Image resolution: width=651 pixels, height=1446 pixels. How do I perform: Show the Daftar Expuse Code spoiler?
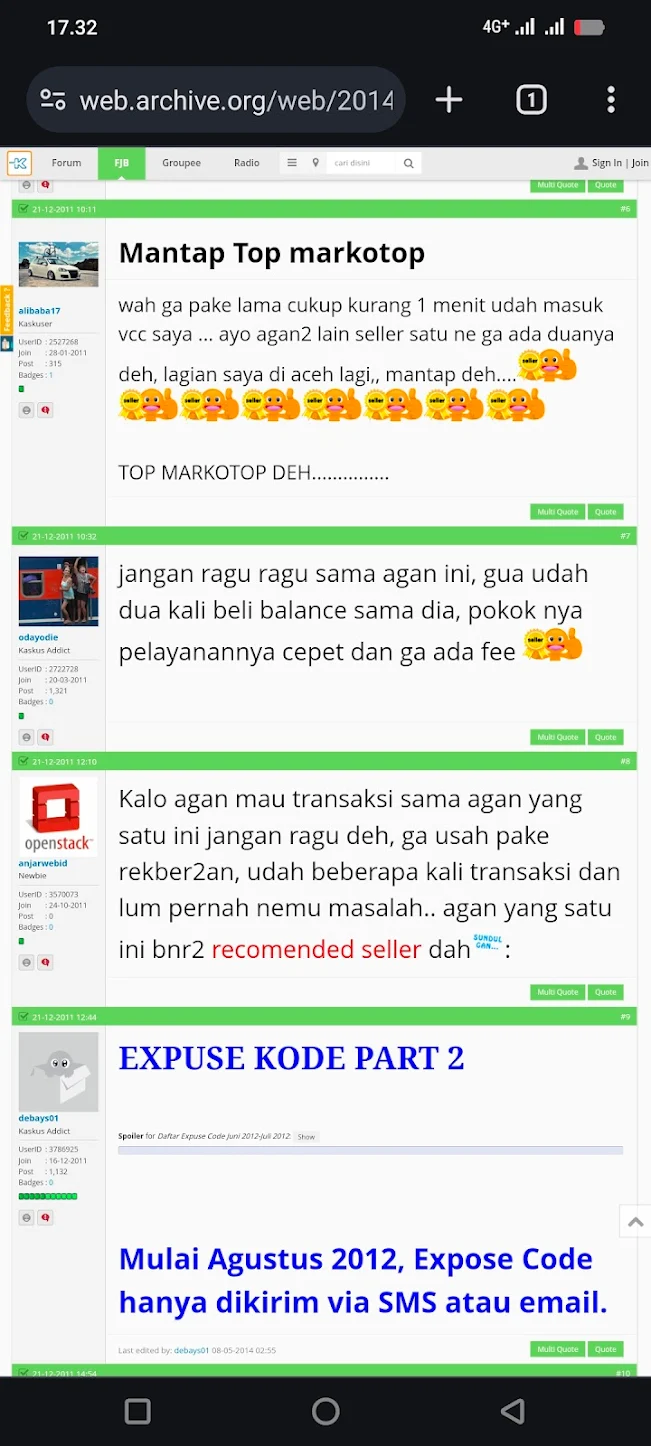pyautogui.click(x=306, y=1137)
